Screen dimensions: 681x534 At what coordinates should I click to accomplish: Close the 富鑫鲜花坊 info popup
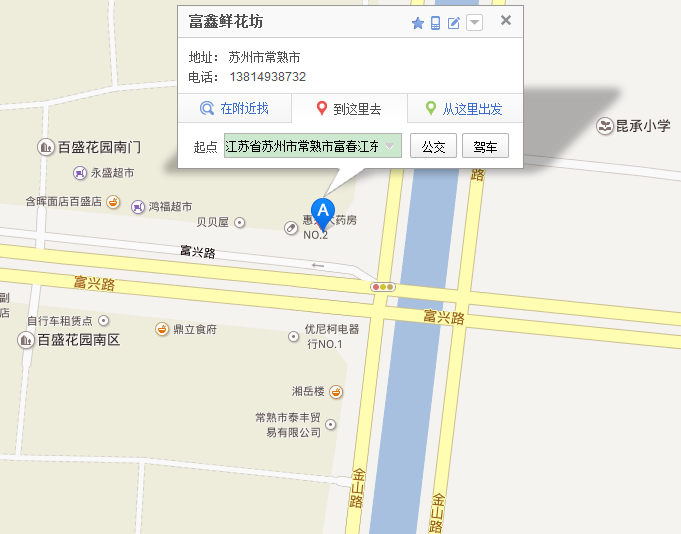tap(506, 21)
